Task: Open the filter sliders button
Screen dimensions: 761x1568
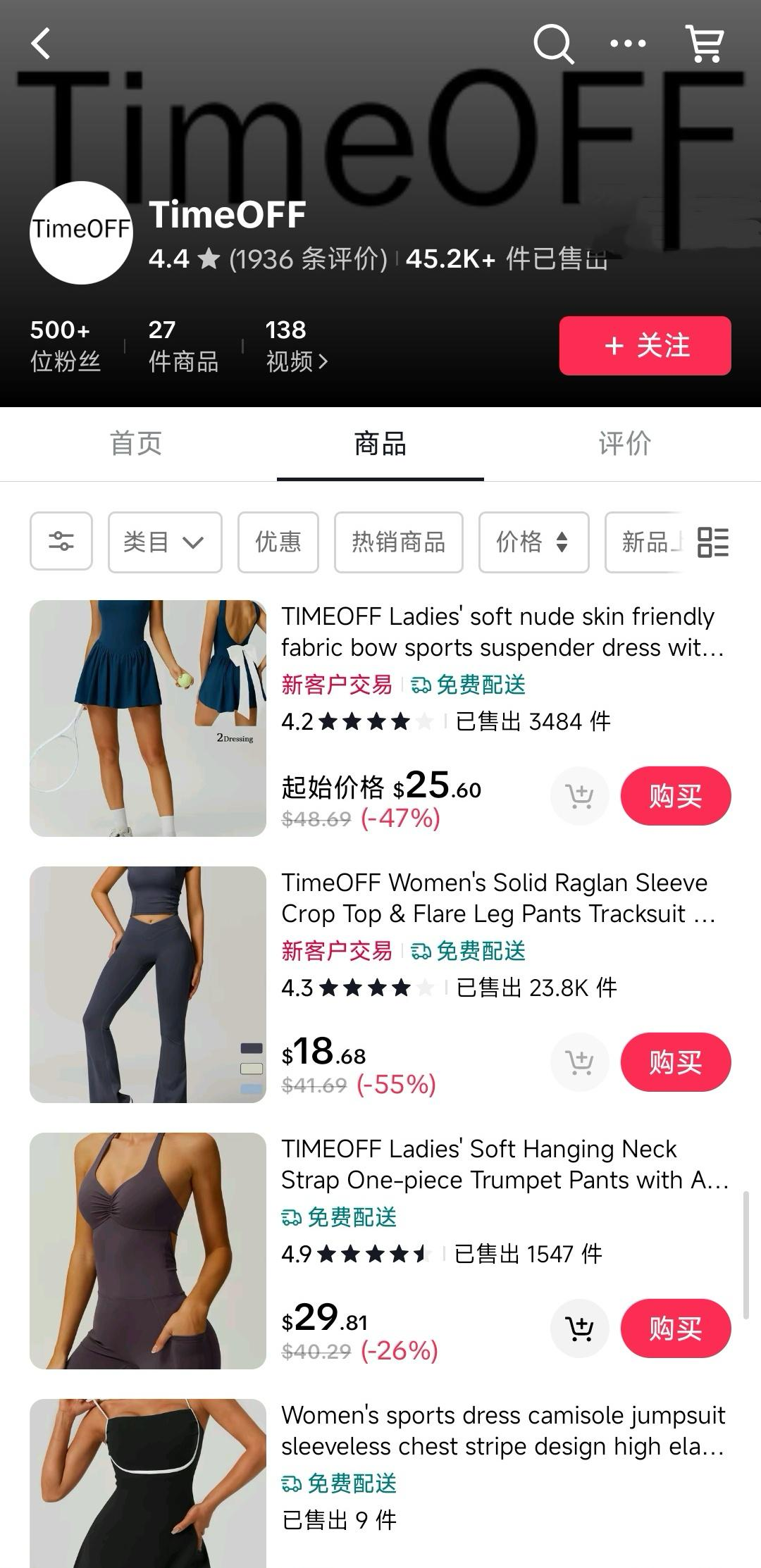Action: click(x=61, y=541)
